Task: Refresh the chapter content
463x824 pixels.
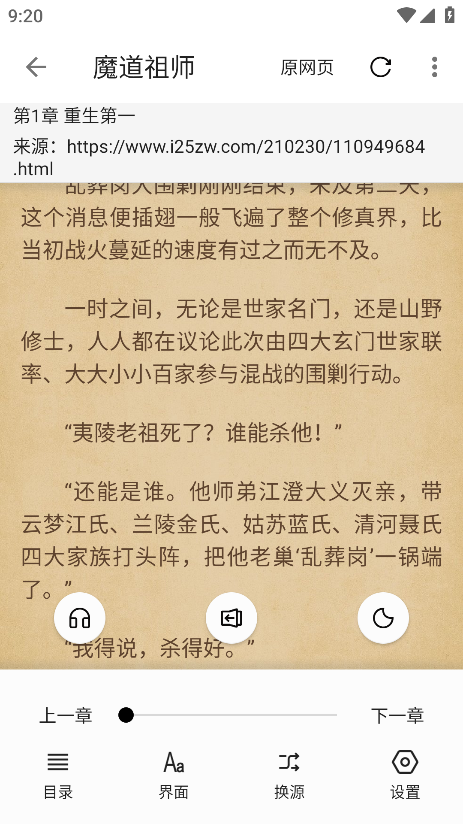Action: (x=380, y=67)
